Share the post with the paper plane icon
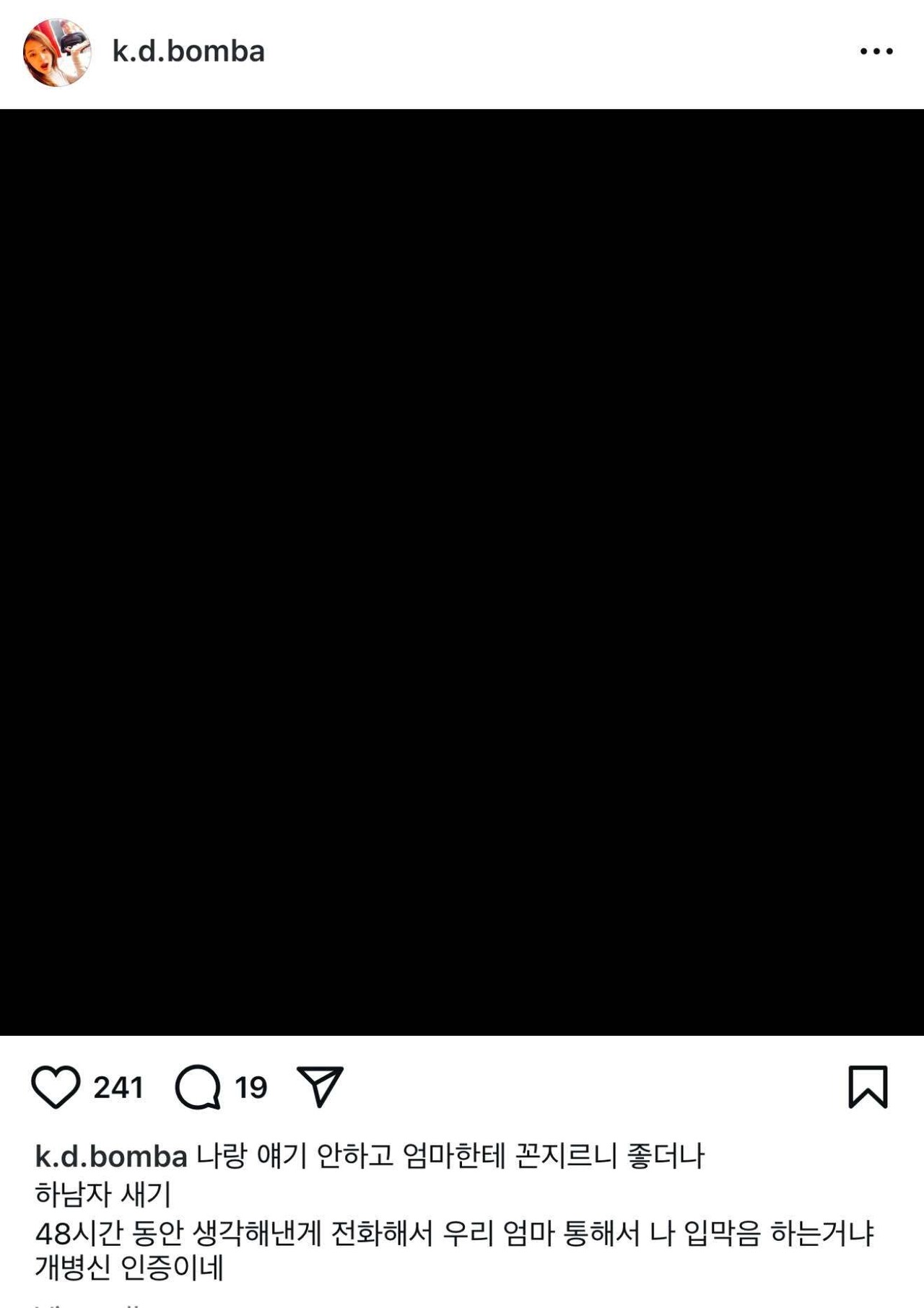924x1308 pixels. 320,1086
